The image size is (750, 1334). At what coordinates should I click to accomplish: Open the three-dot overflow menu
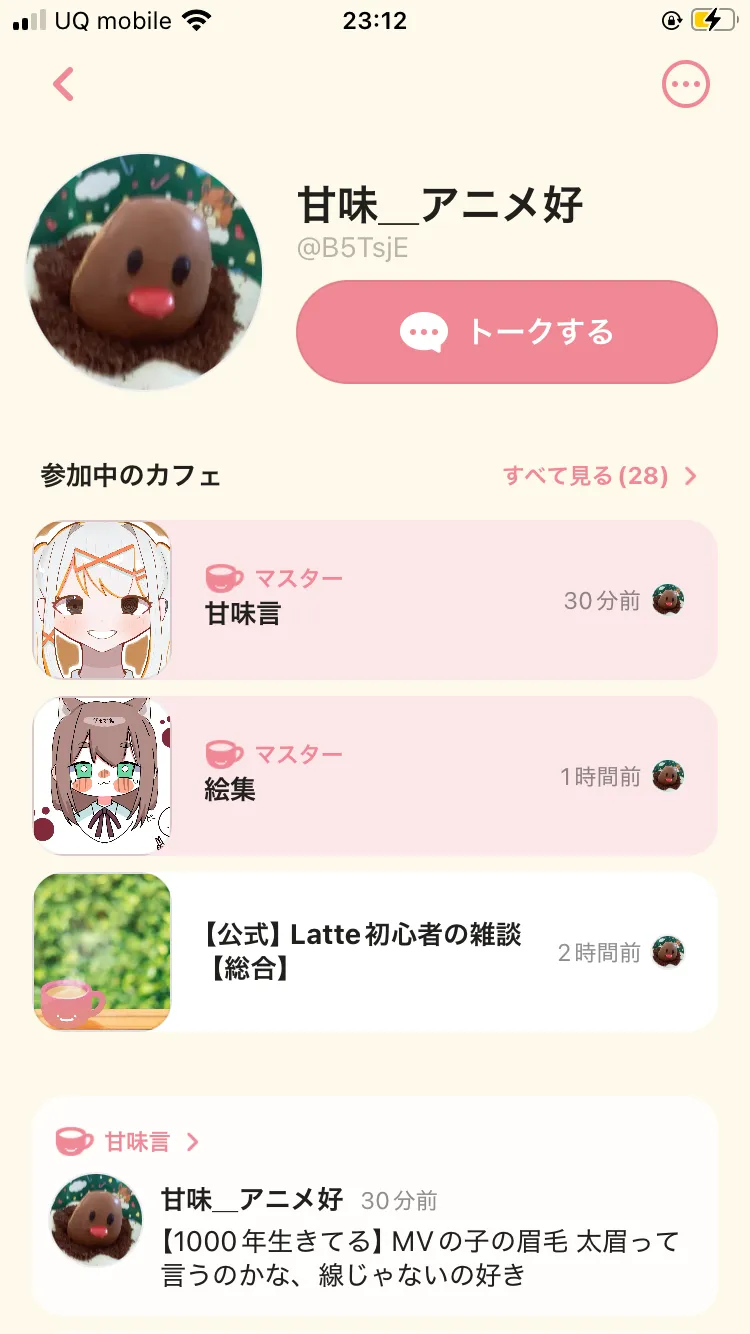686,85
